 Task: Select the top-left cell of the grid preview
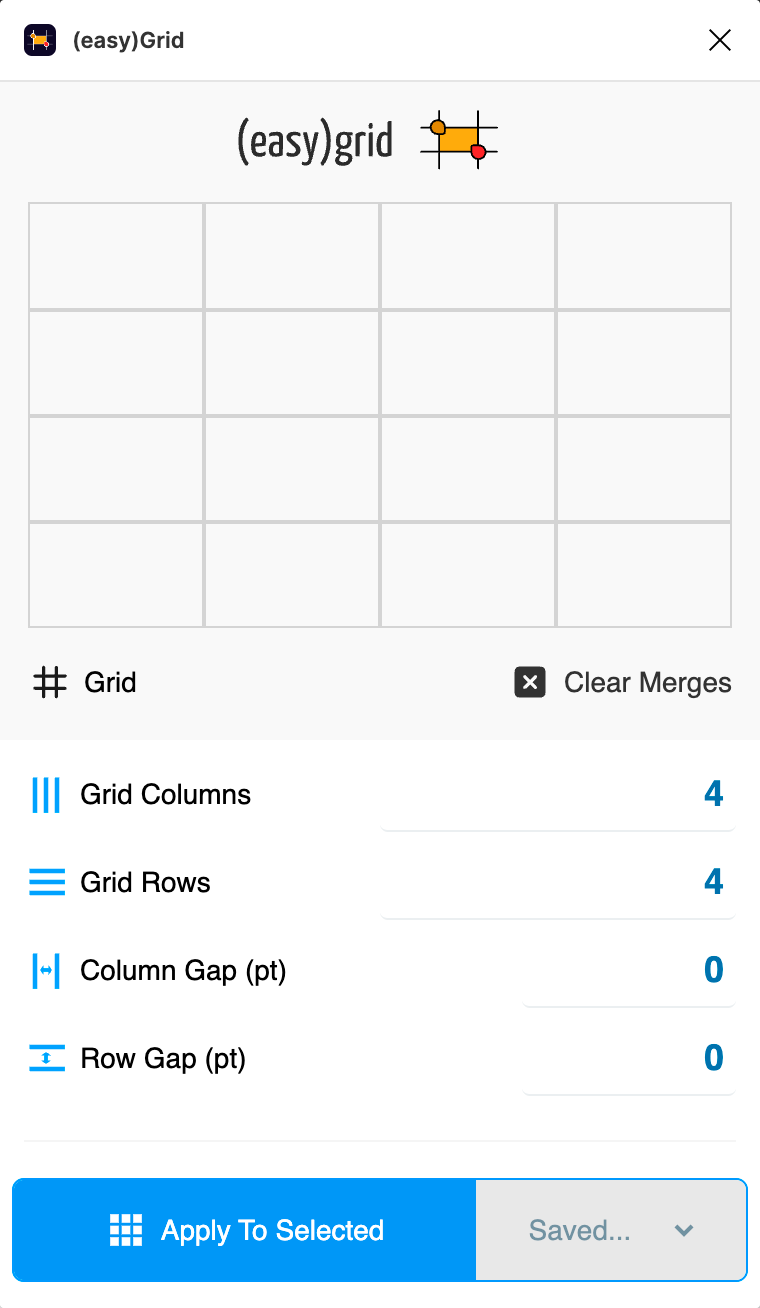116,256
